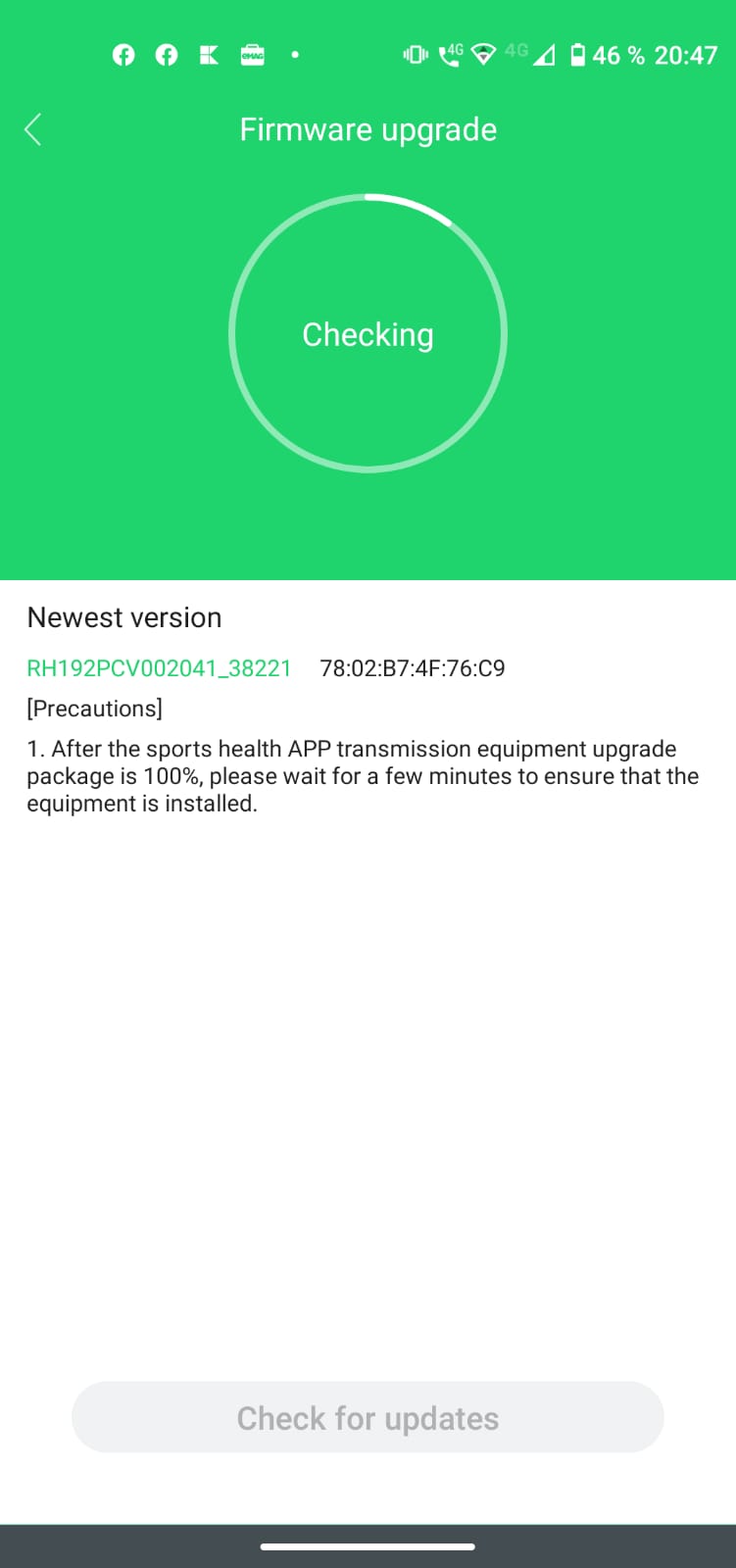Tap the Check for updates button
Viewport: 736px width, 1568px height.
tap(368, 1417)
